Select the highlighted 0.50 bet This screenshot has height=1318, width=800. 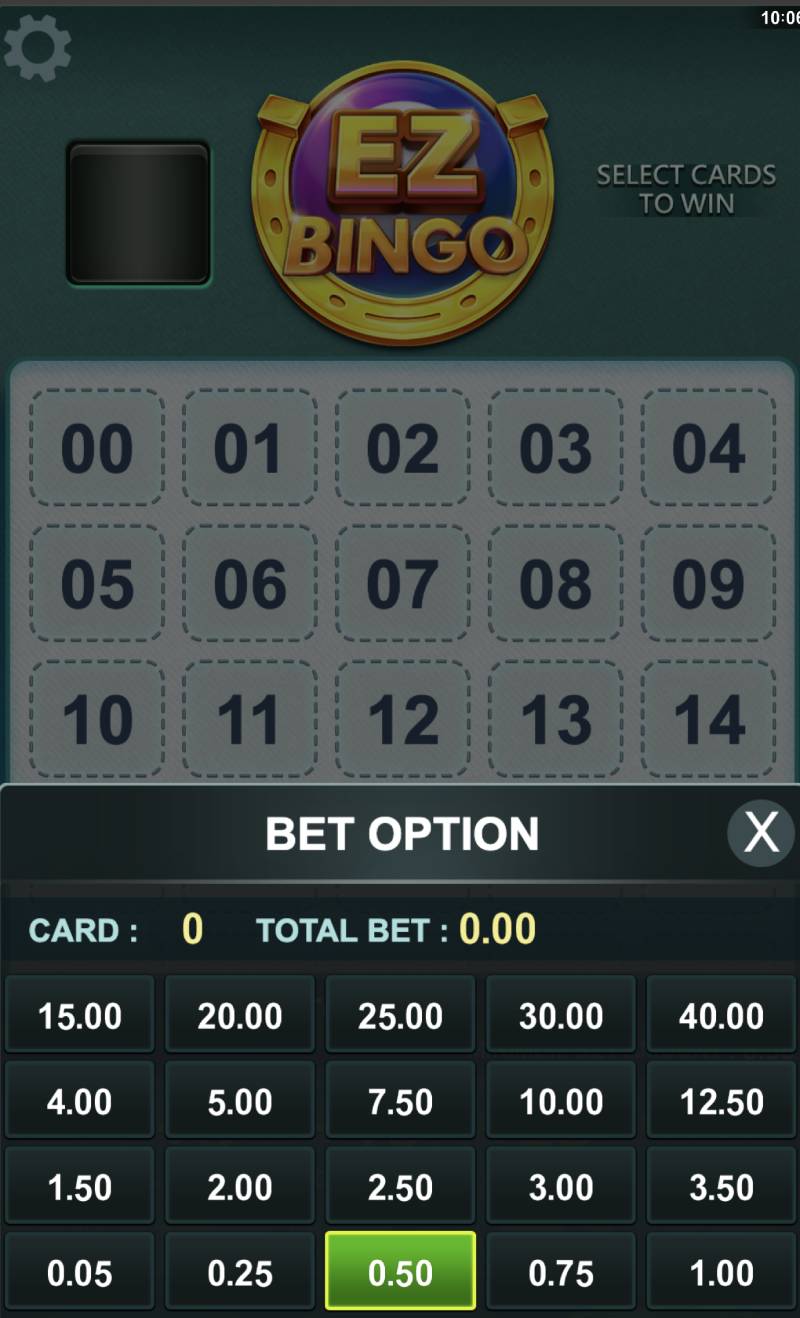point(400,1273)
